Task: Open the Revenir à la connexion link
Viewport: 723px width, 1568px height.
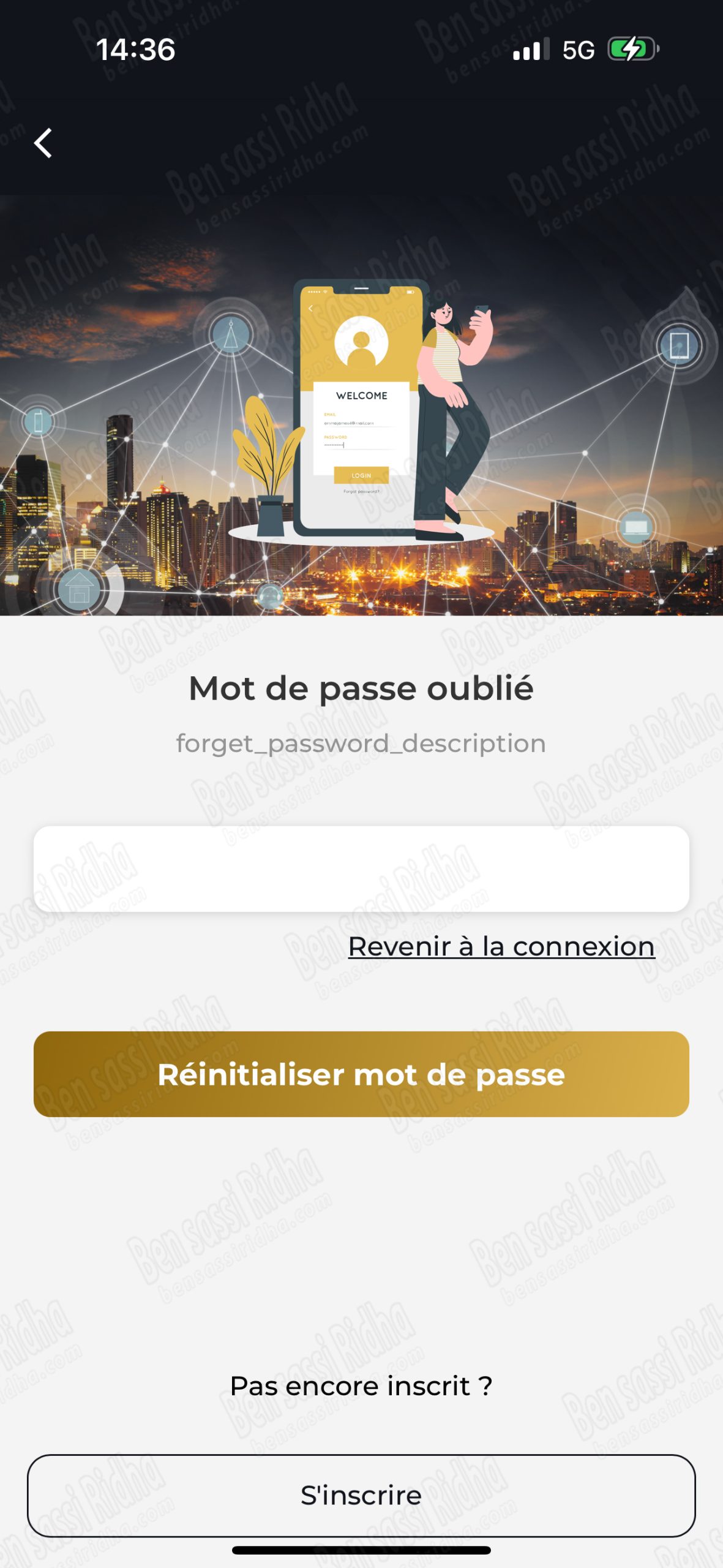Action: (x=501, y=946)
